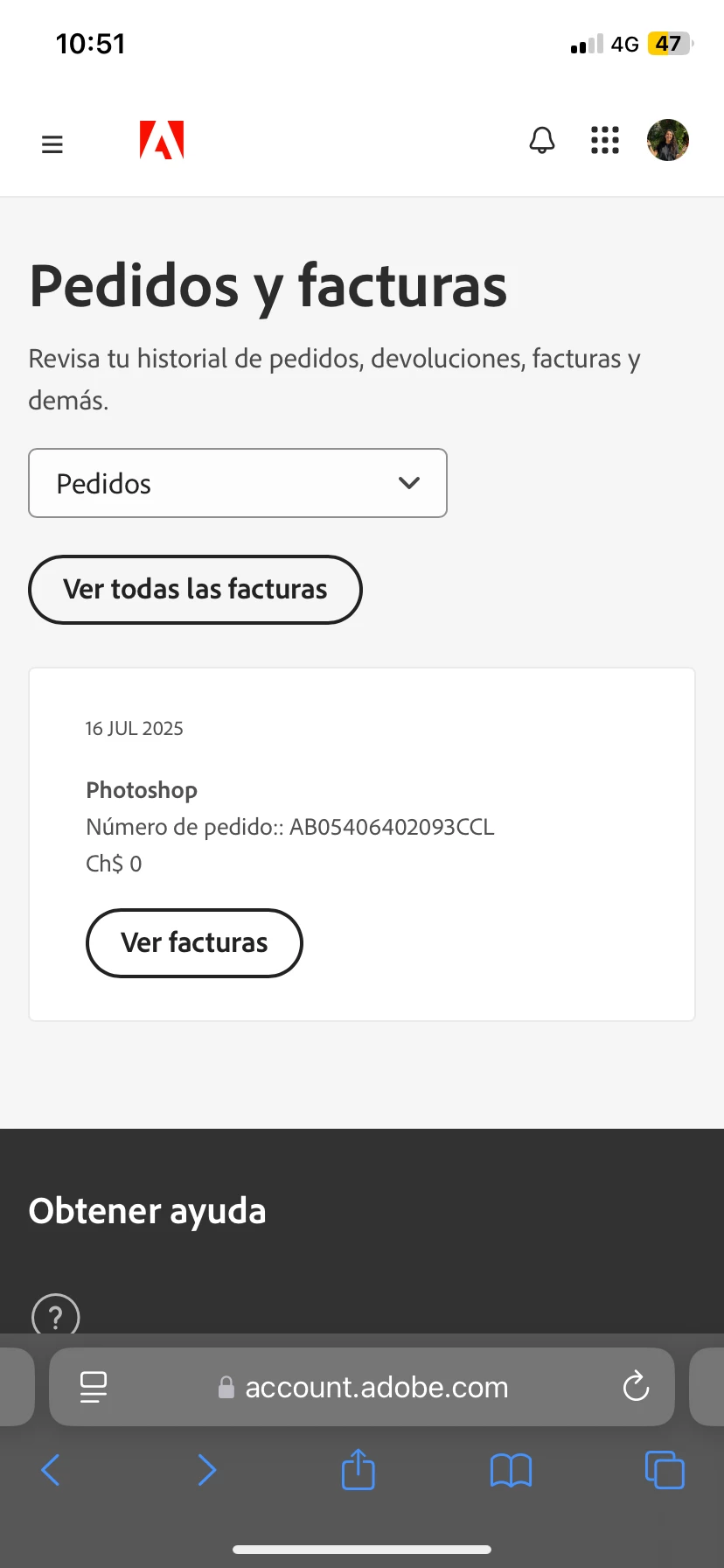Open the hamburger menu
The image size is (724, 1568).
[x=52, y=144]
